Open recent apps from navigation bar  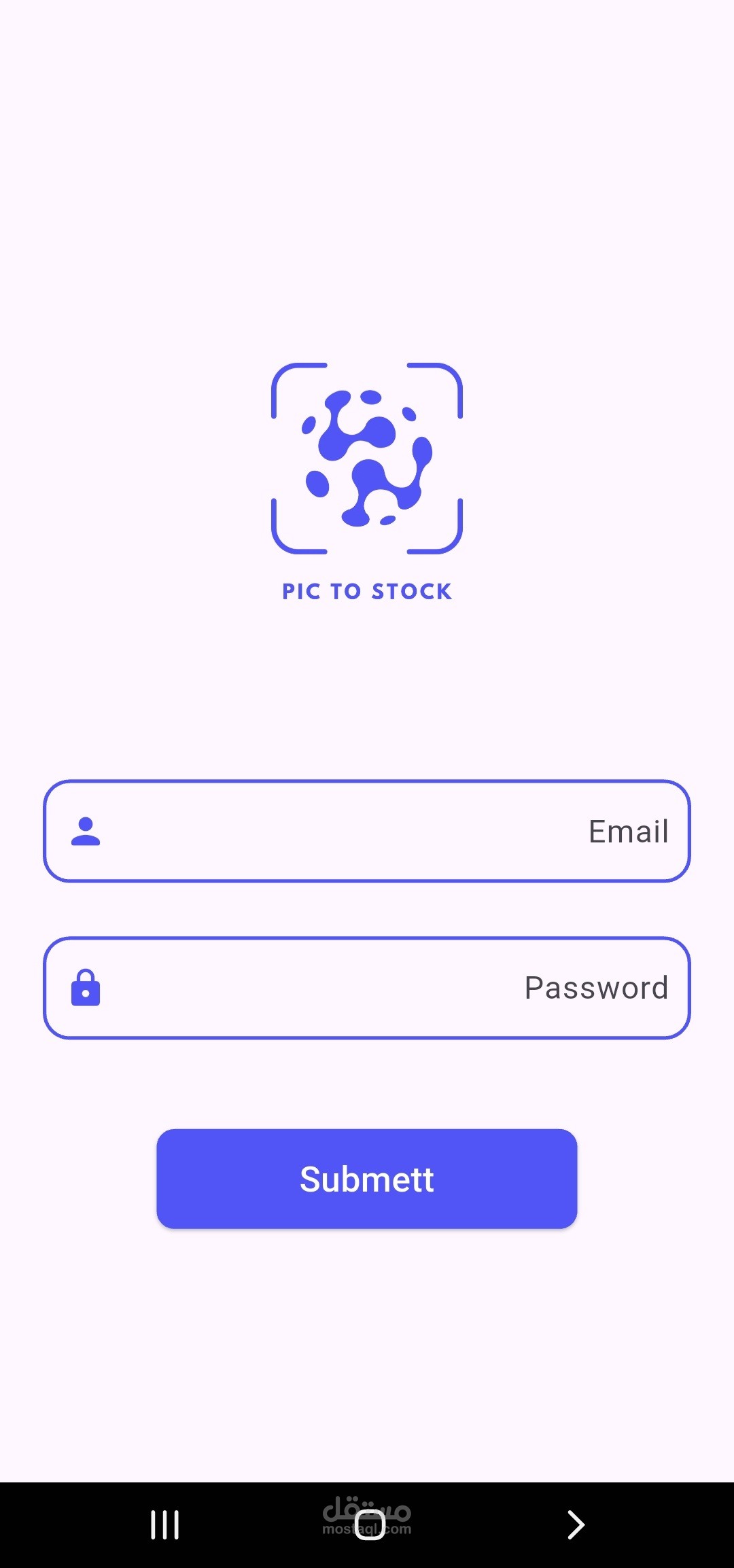(164, 1525)
